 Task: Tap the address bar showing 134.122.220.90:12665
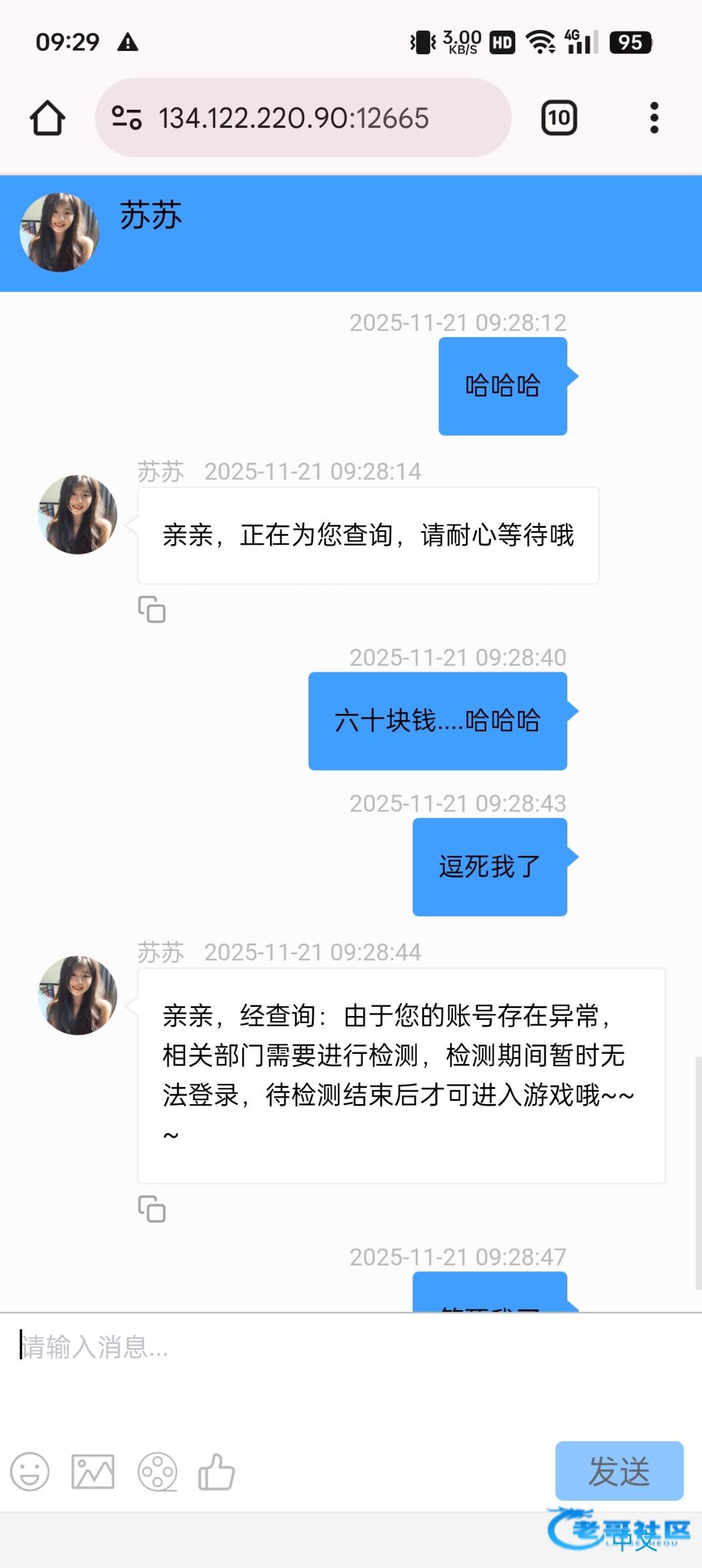[x=294, y=118]
